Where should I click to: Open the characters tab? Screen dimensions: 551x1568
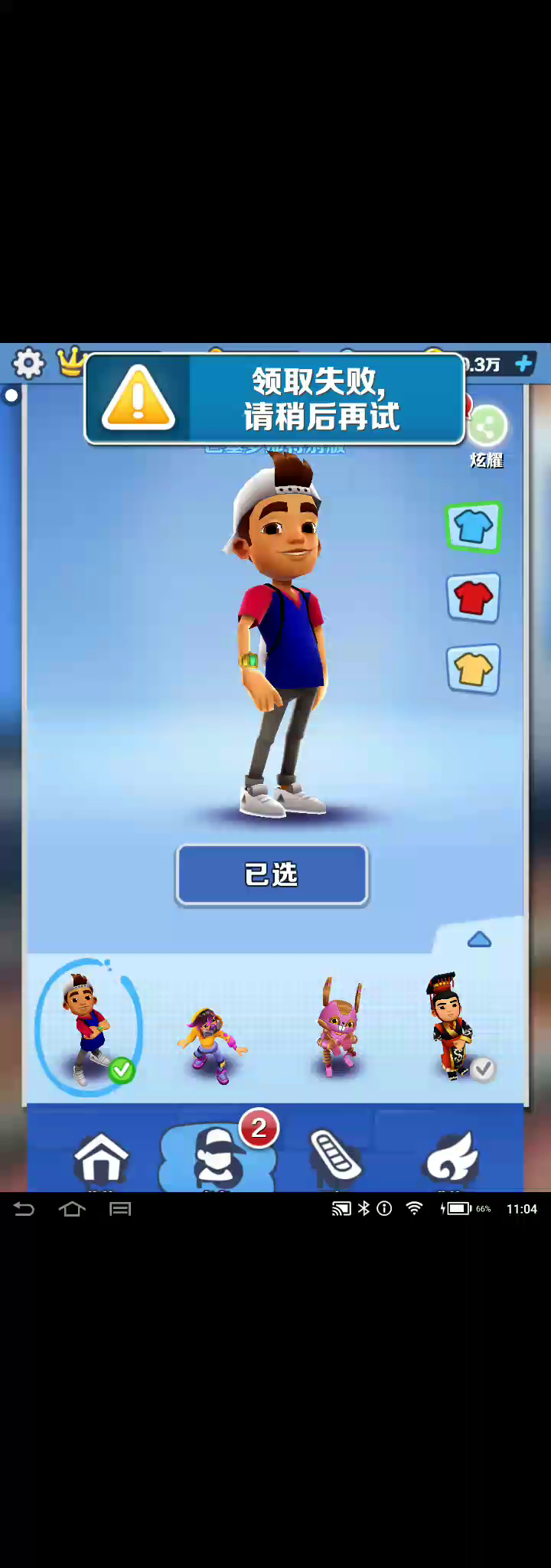218,1158
